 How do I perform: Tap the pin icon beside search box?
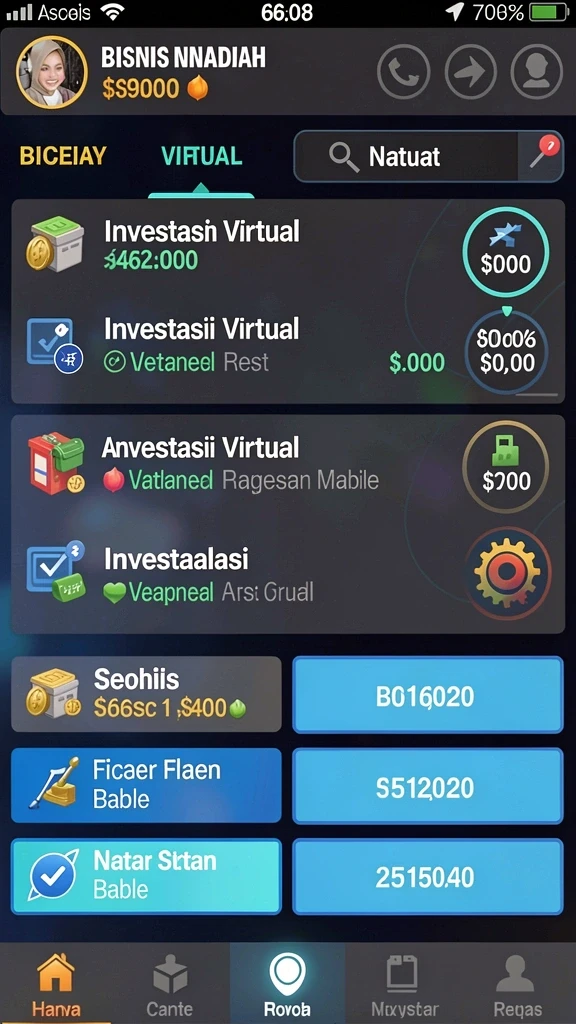542,156
